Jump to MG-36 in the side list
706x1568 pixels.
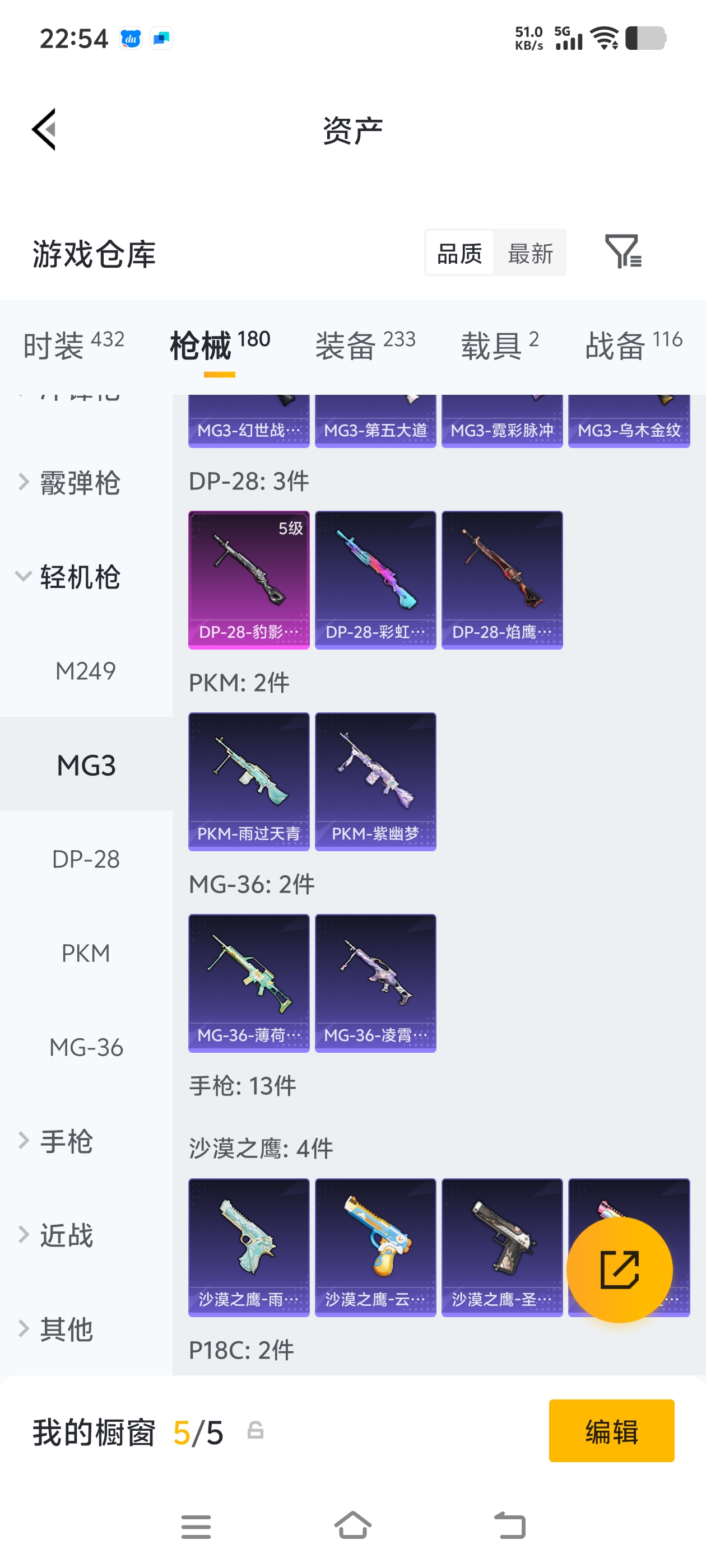[x=86, y=1047]
